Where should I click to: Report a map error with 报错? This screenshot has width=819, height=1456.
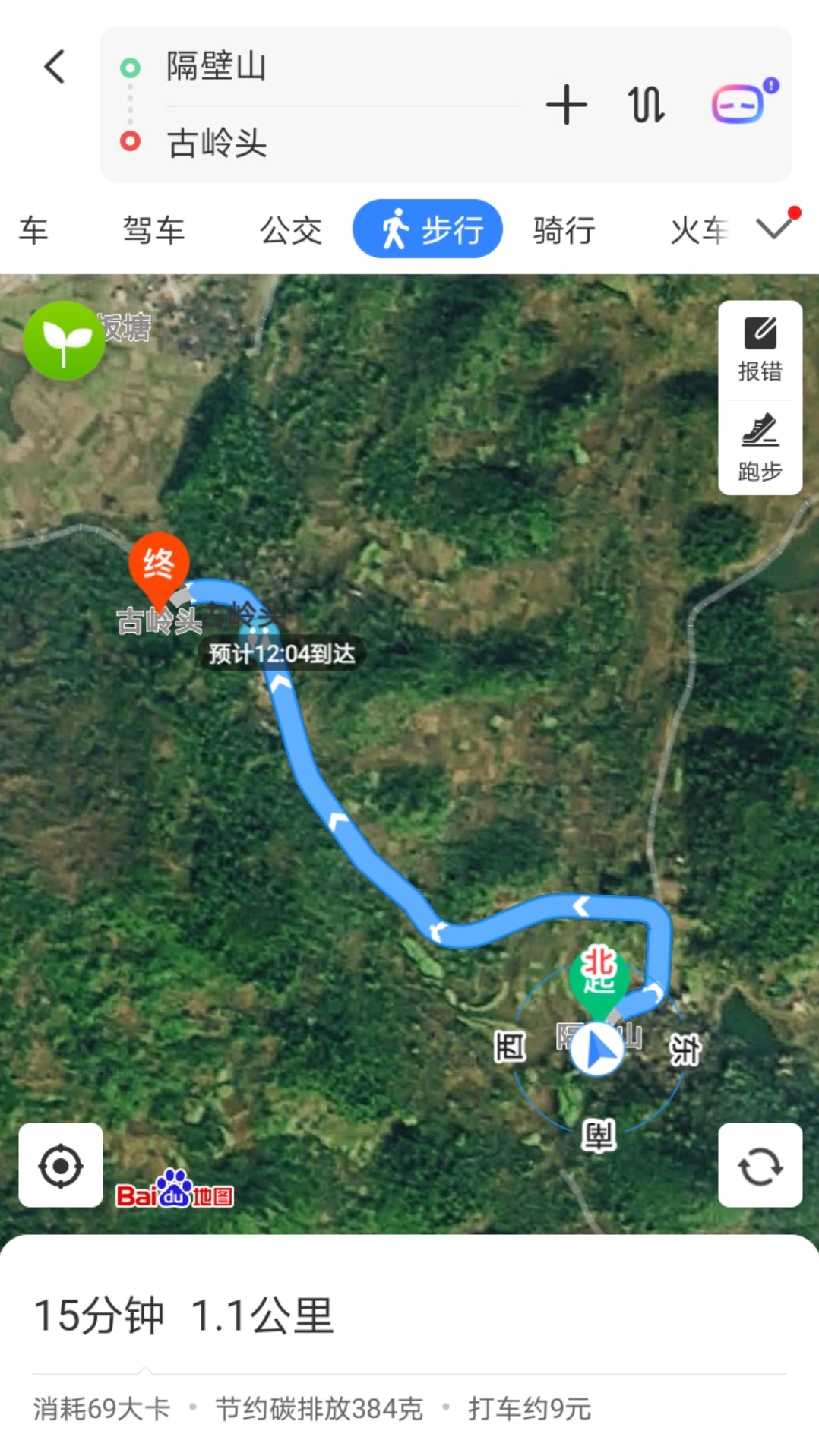coord(760,350)
